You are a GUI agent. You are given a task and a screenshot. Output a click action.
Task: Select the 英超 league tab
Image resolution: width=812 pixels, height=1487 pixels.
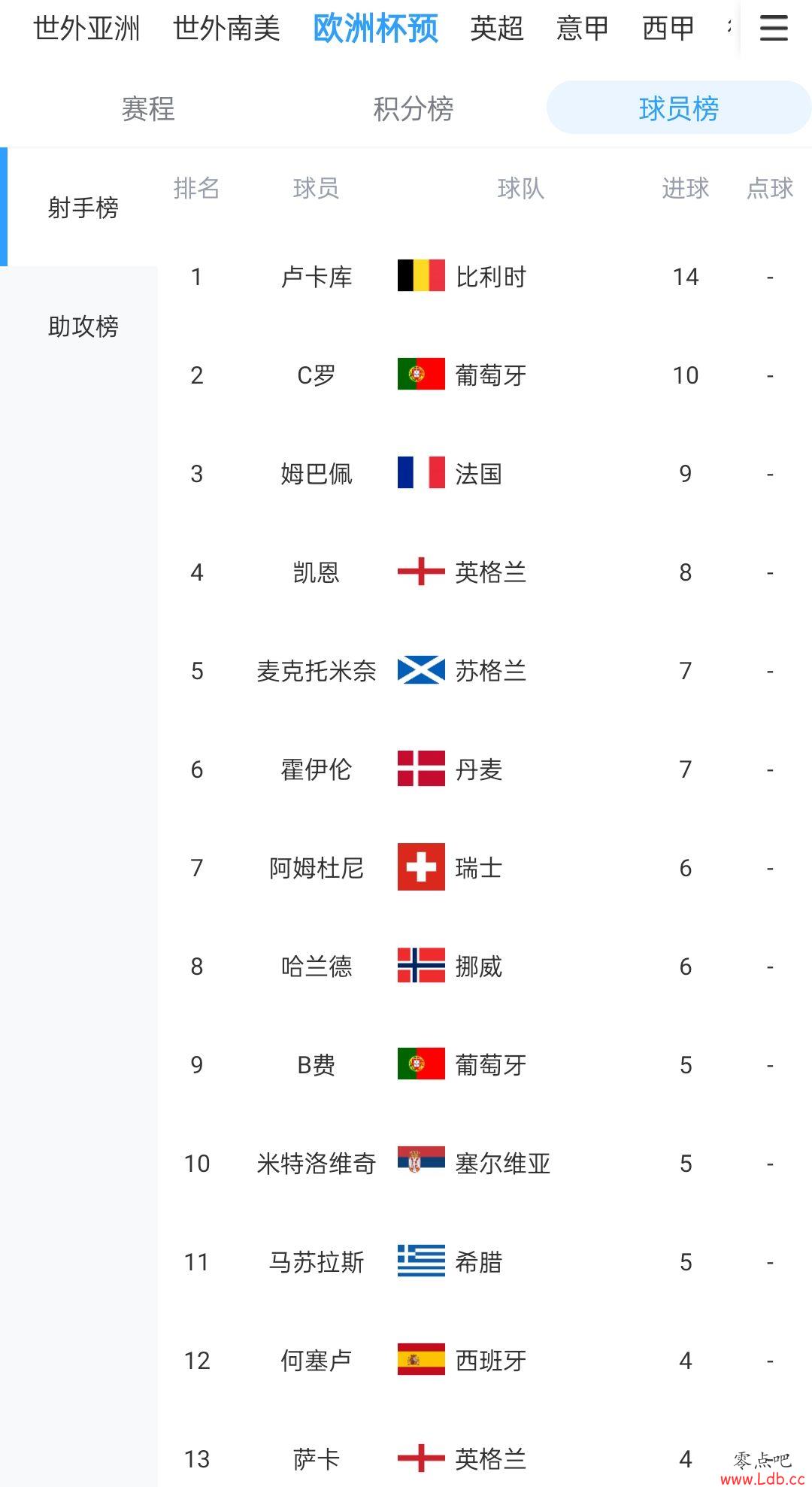pyautogui.click(x=497, y=29)
